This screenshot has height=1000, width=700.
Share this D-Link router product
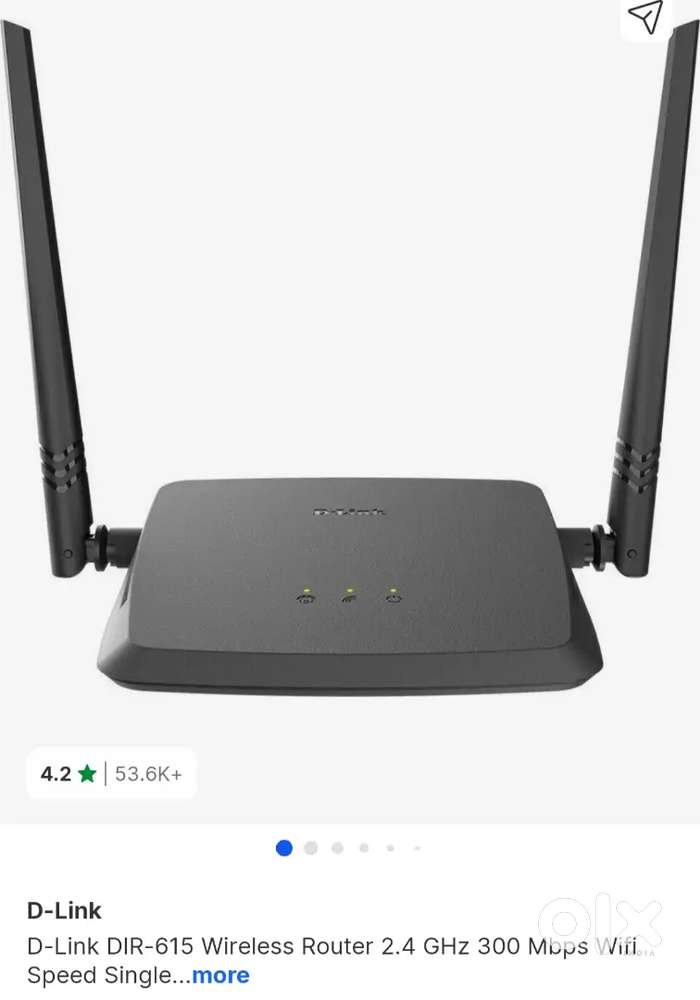click(x=646, y=17)
